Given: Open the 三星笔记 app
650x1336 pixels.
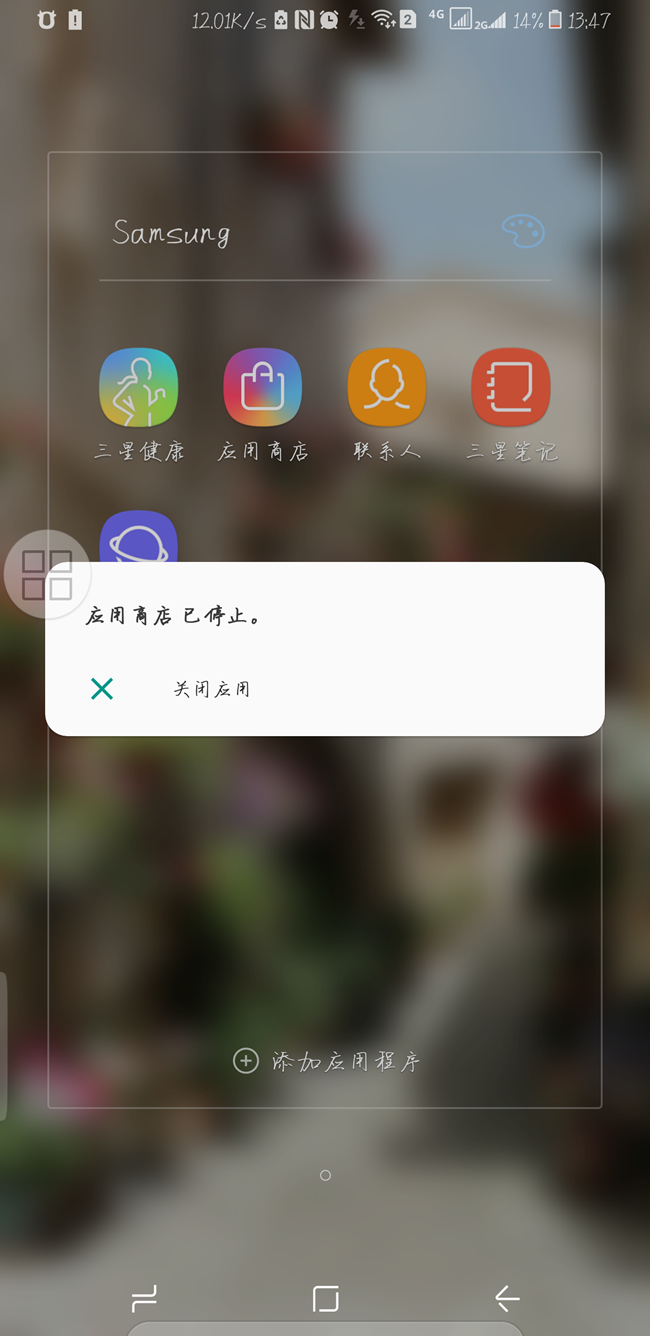Looking at the screenshot, I should [511, 388].
